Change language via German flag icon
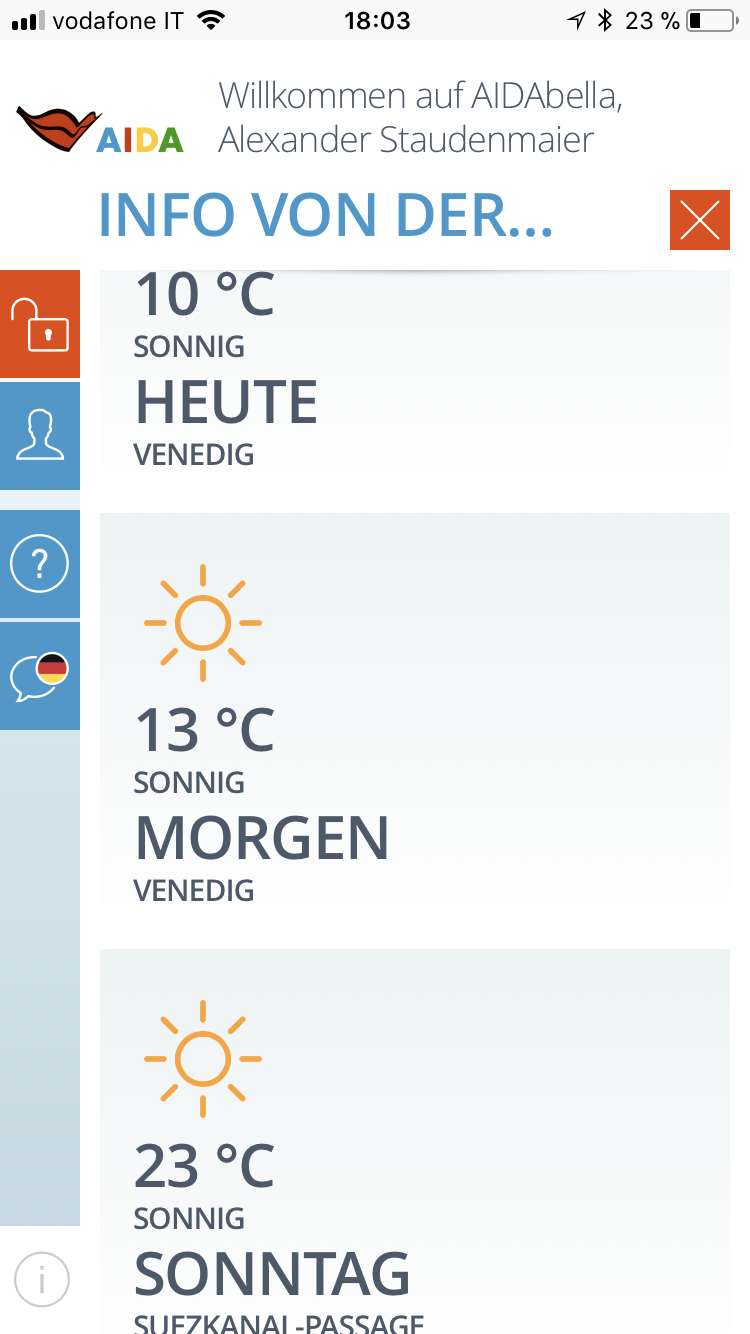750x1334 pixels. point(40,676)
